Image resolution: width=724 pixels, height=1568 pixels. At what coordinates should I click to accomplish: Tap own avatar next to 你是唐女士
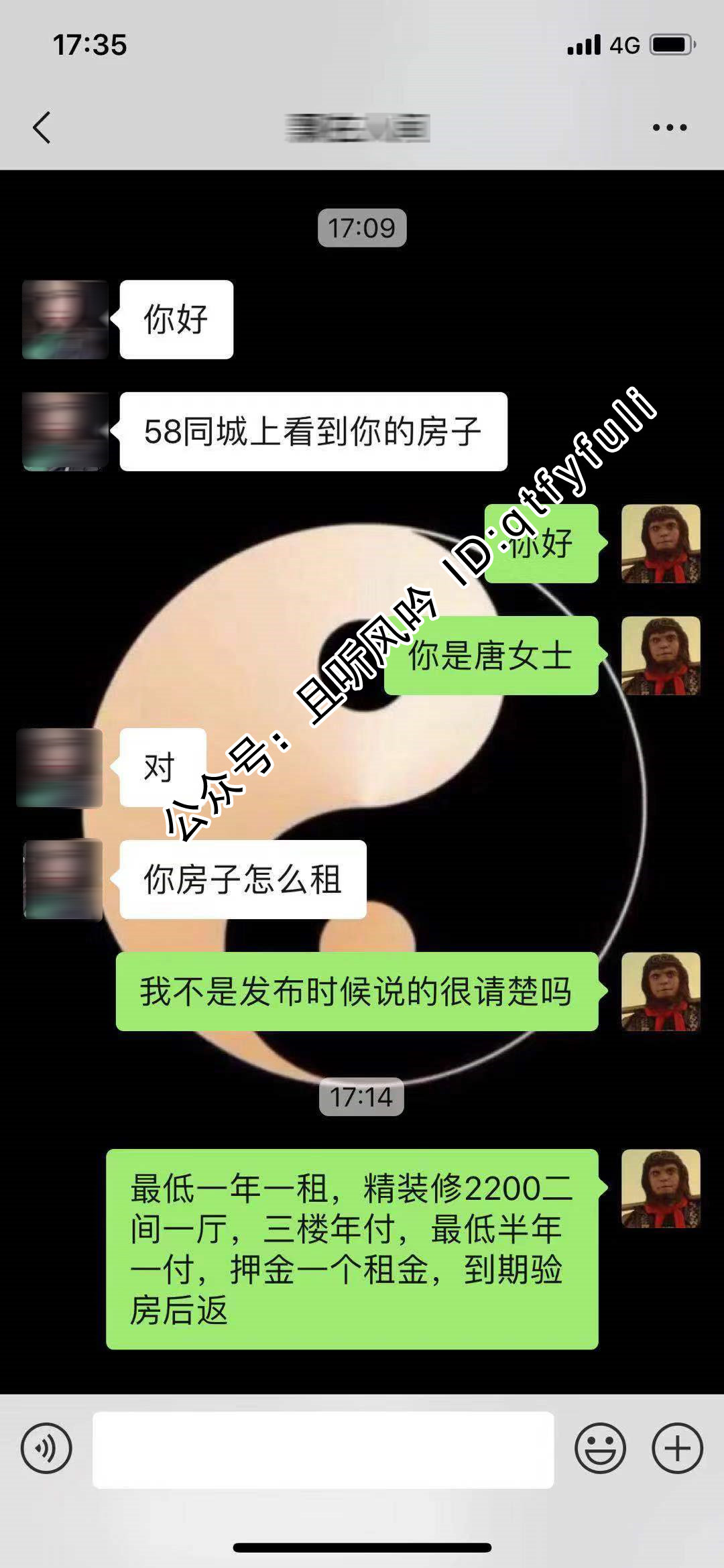pos(660,655)
